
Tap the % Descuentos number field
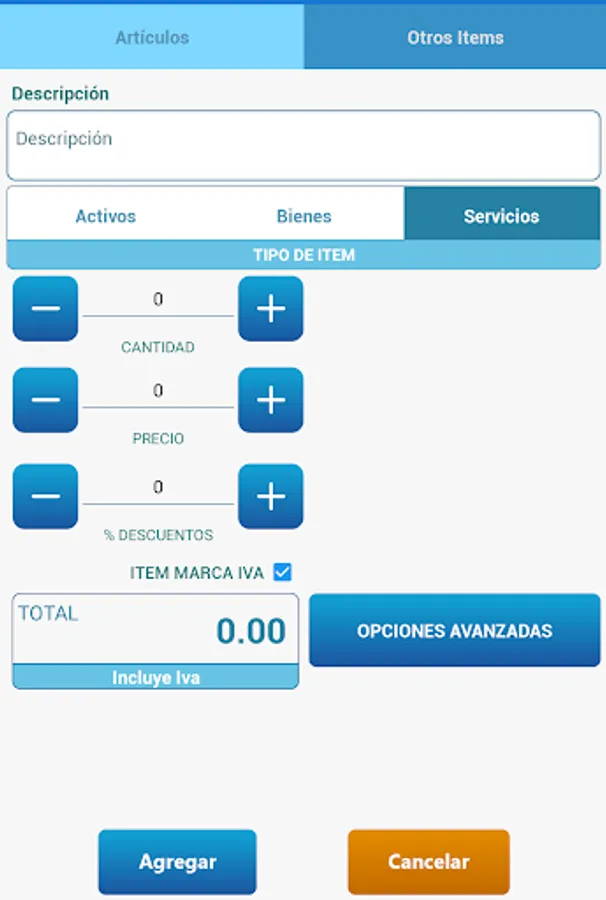(158, 487)
